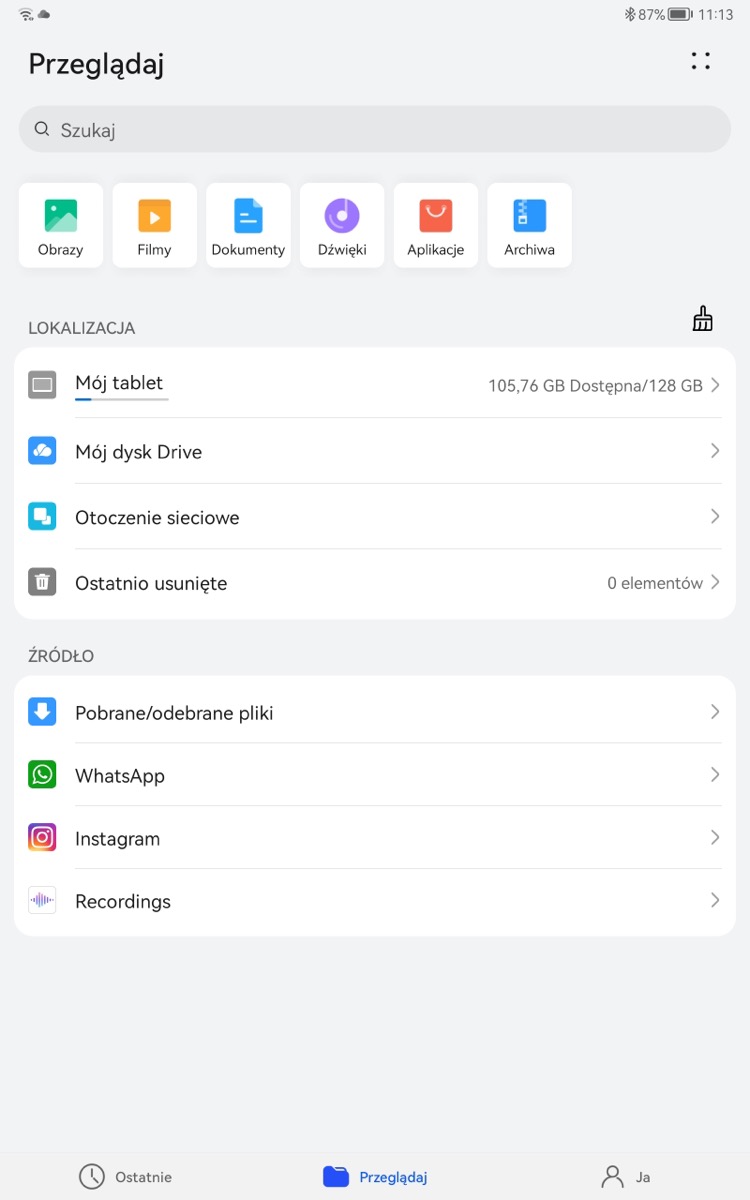
Task: Switch to the Ostatnie tab
Action: pos(126,1177)
